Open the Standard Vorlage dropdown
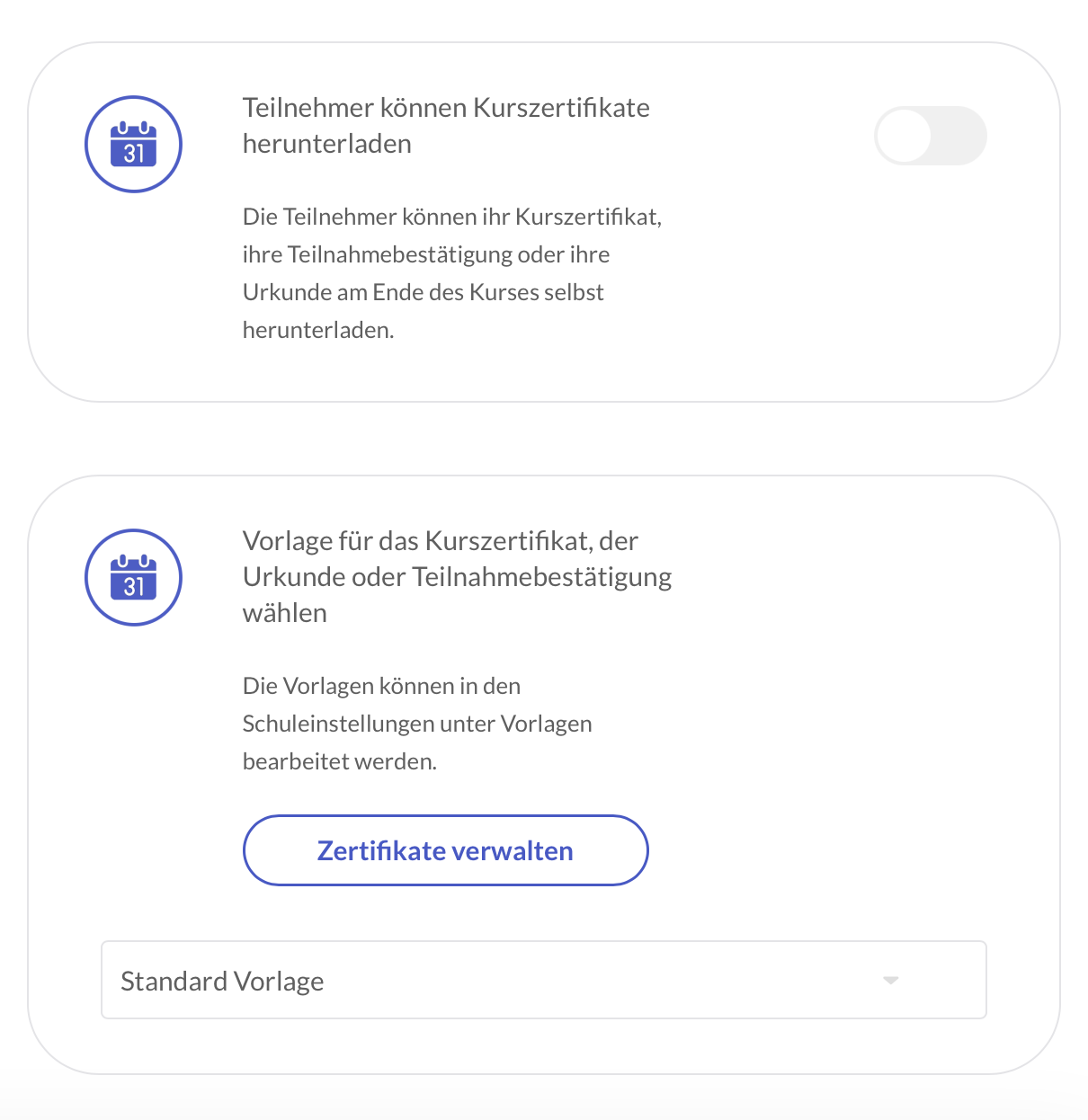 click(543, 980)
